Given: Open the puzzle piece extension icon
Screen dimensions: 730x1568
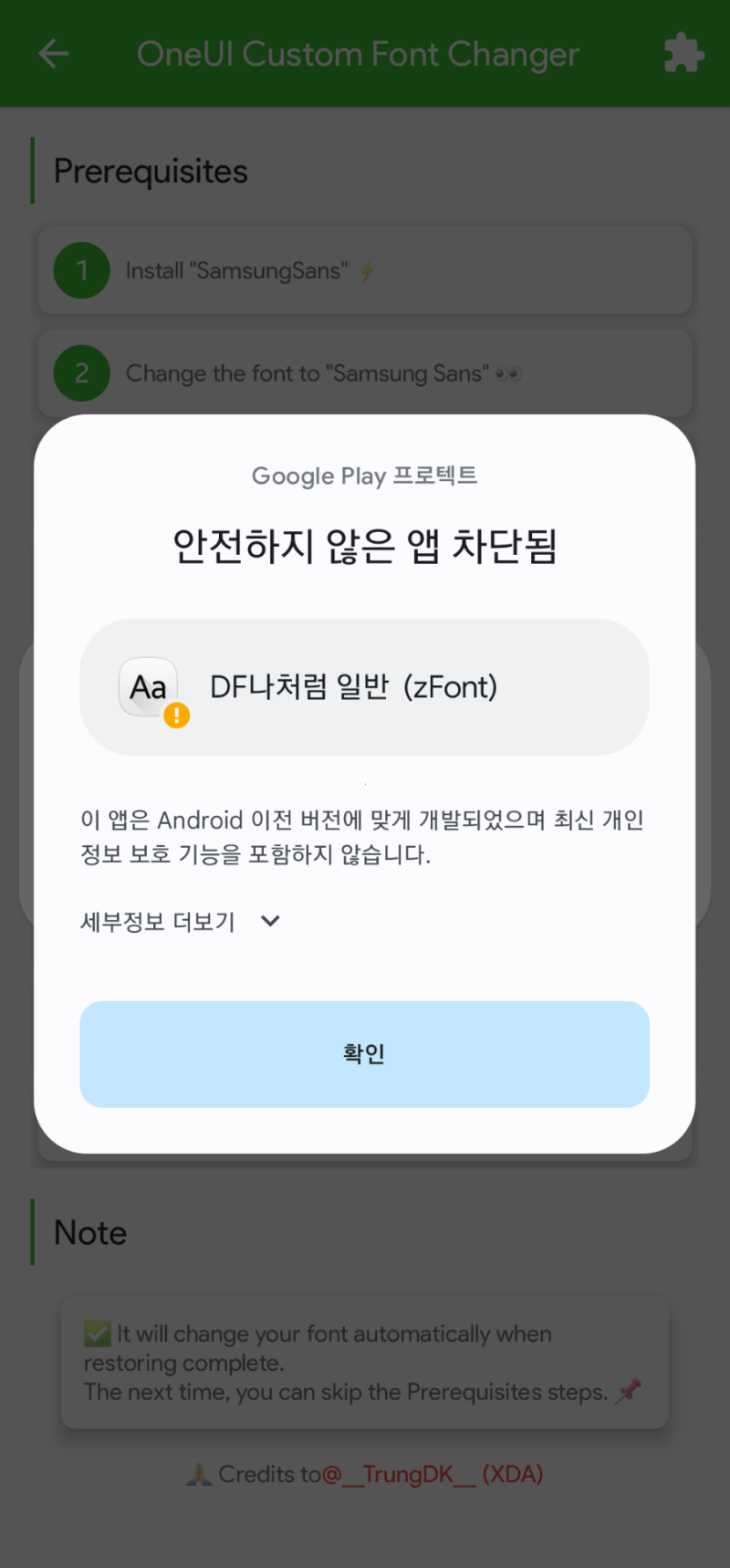Looking at the screenshot, I should (683, 53).
